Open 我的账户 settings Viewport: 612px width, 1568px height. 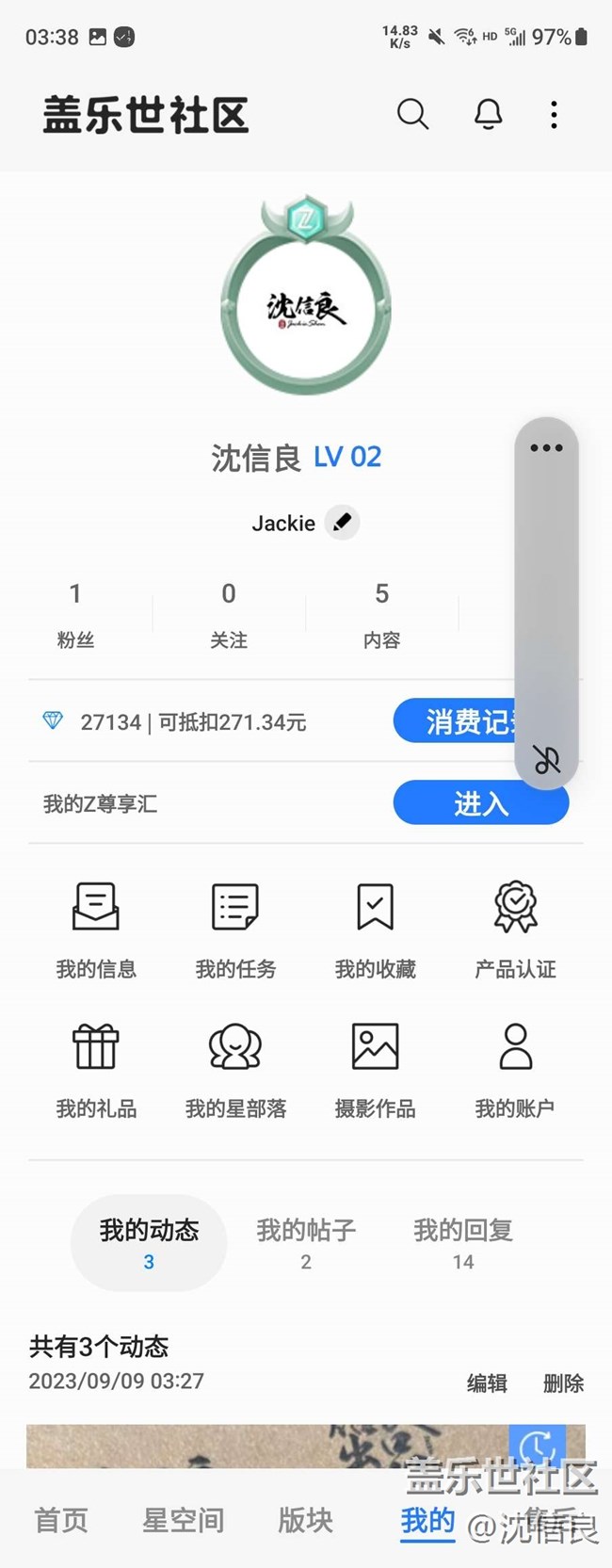tap(515, 1070)
